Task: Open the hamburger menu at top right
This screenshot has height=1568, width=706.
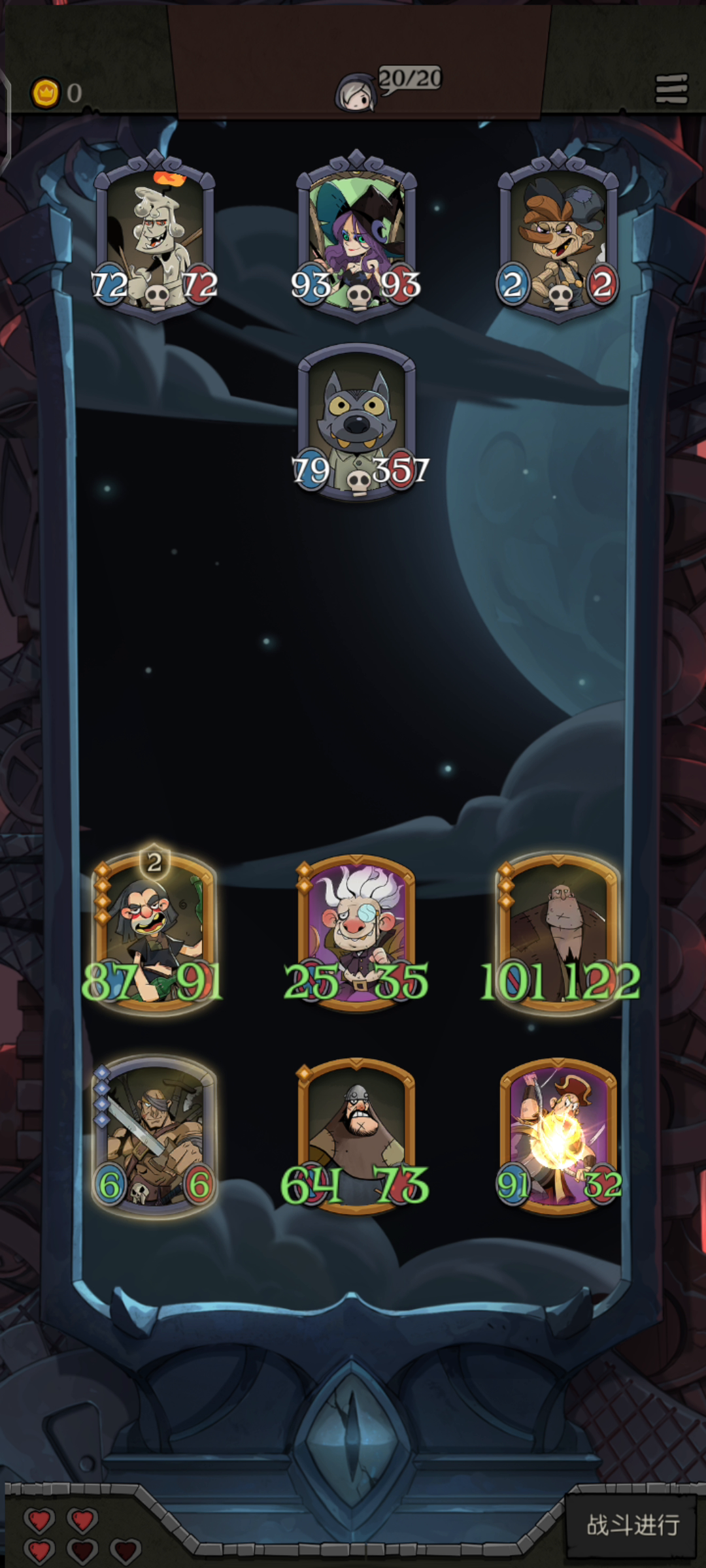Action: click(671, 89)
